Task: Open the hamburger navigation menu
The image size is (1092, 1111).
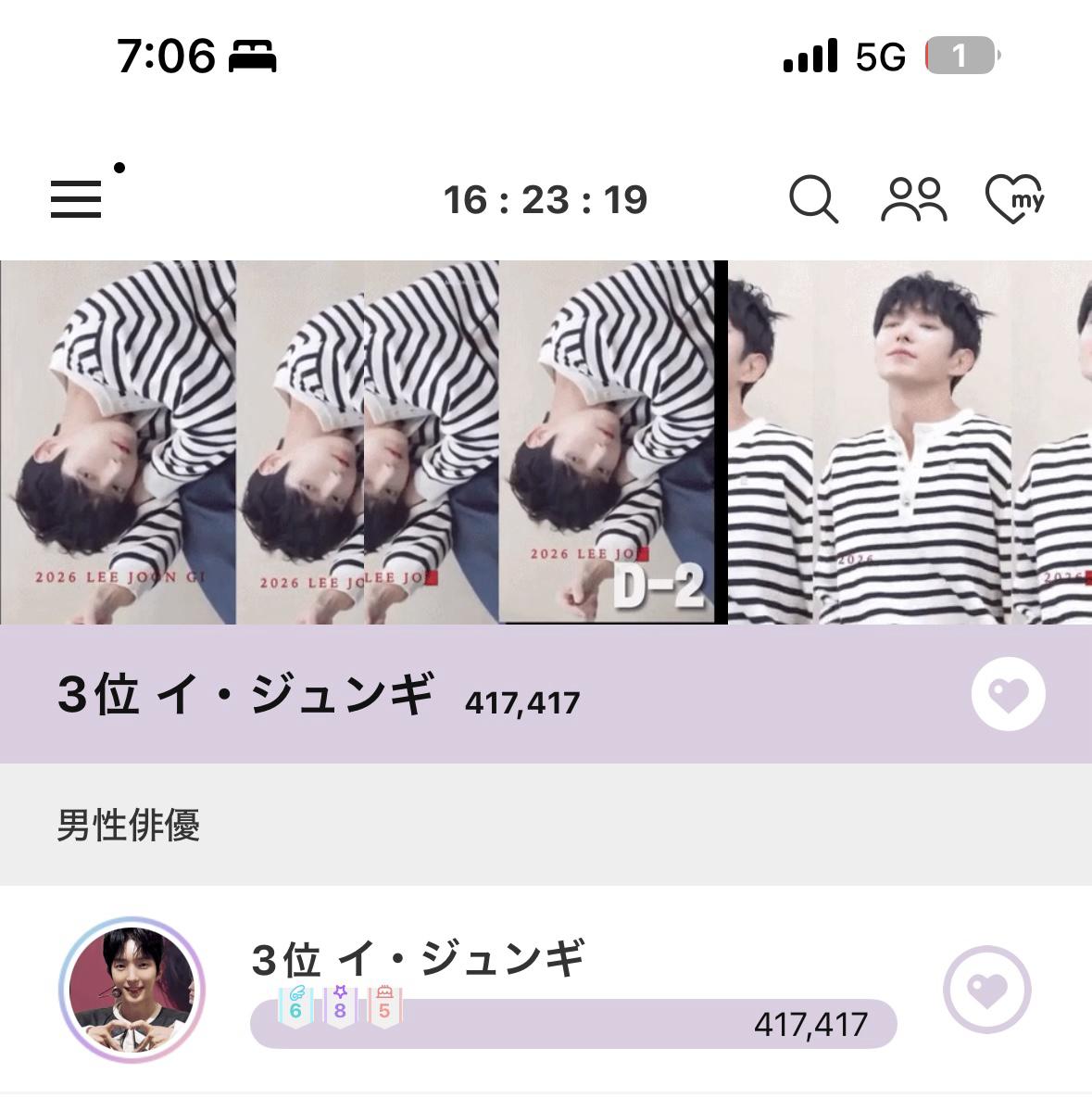Action: pos(77,198)
